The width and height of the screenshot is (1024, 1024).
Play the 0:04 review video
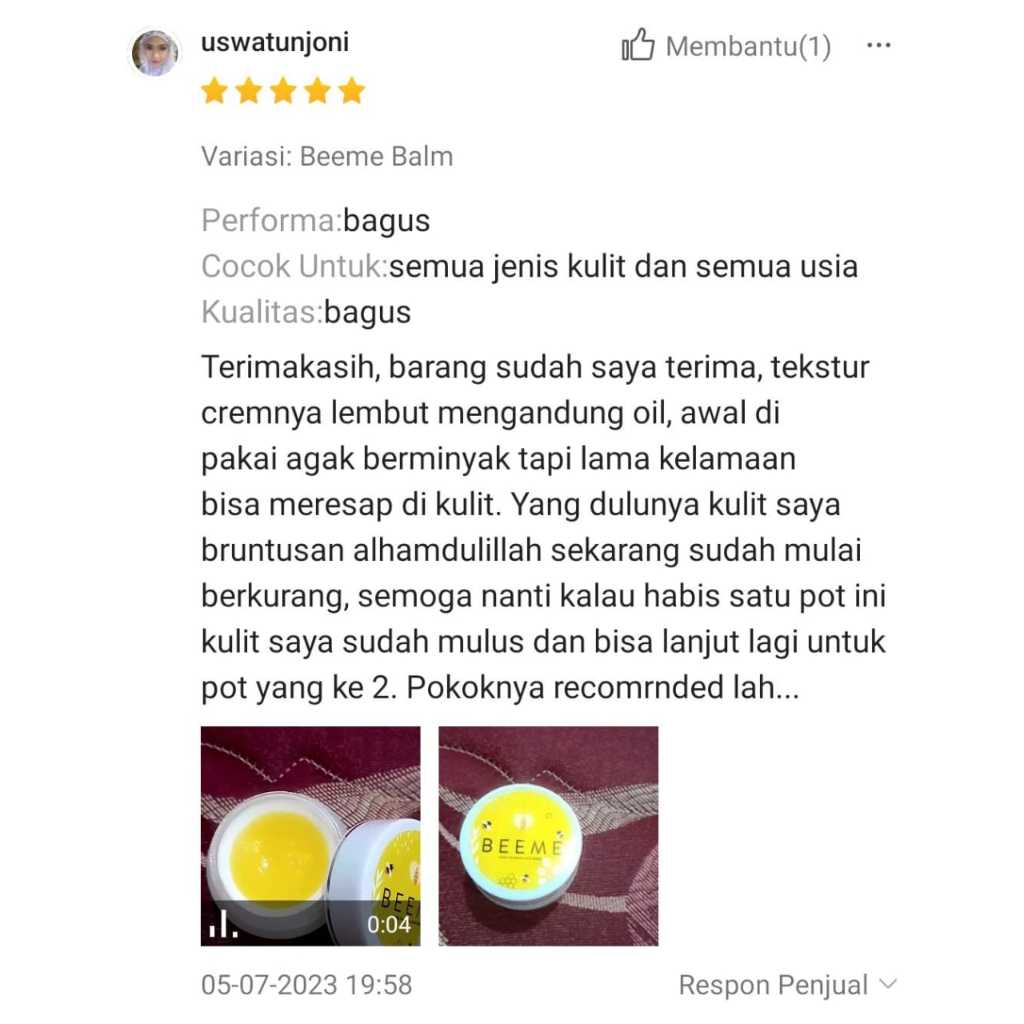click(310, 835)
